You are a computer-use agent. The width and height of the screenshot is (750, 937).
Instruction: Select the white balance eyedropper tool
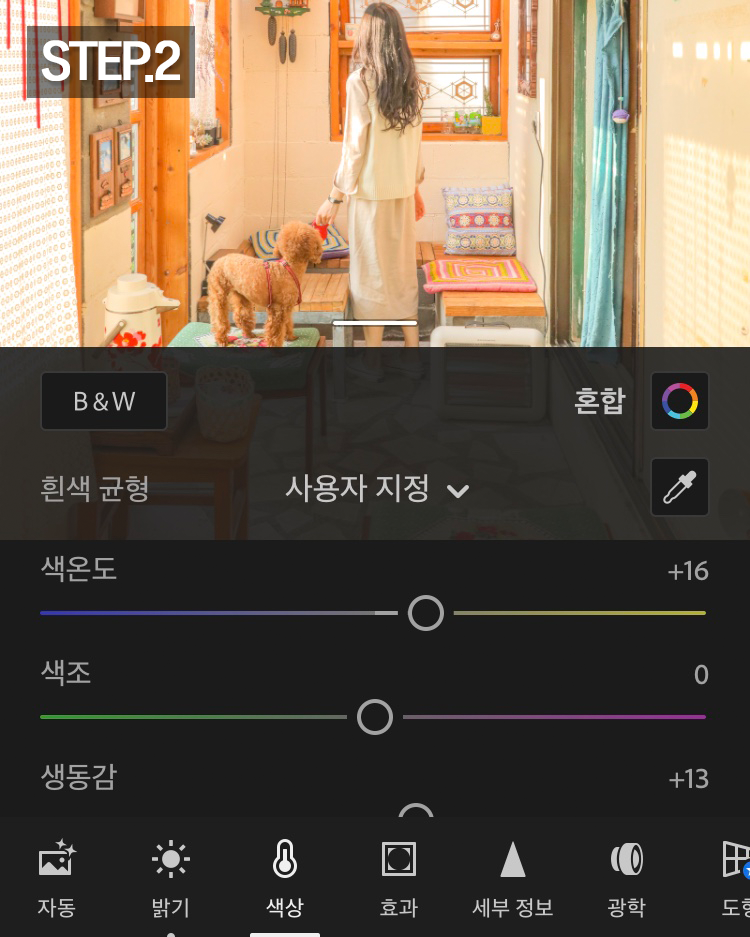[x=680, y=487]
